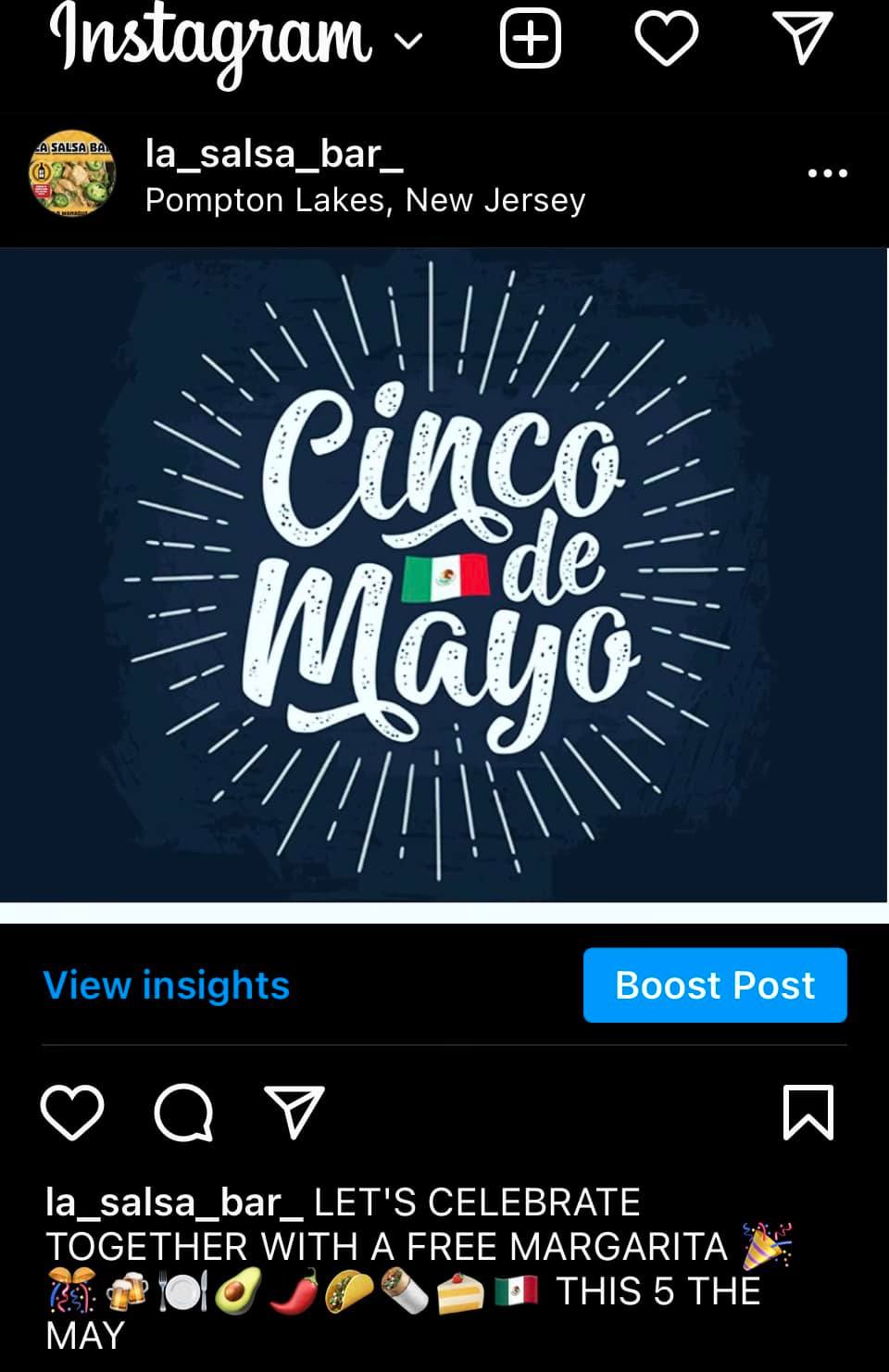
Task: Open the la_salsa_bar_ username in post header
Action: pyautogui.click(x=273, y=154)
